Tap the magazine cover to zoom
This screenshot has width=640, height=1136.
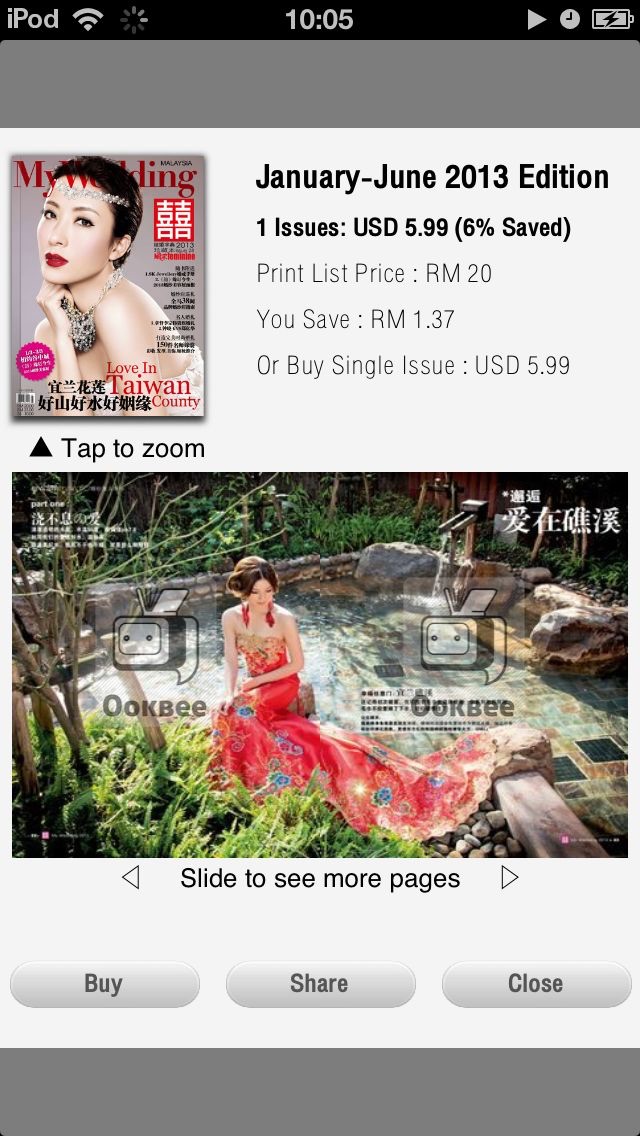108,286
